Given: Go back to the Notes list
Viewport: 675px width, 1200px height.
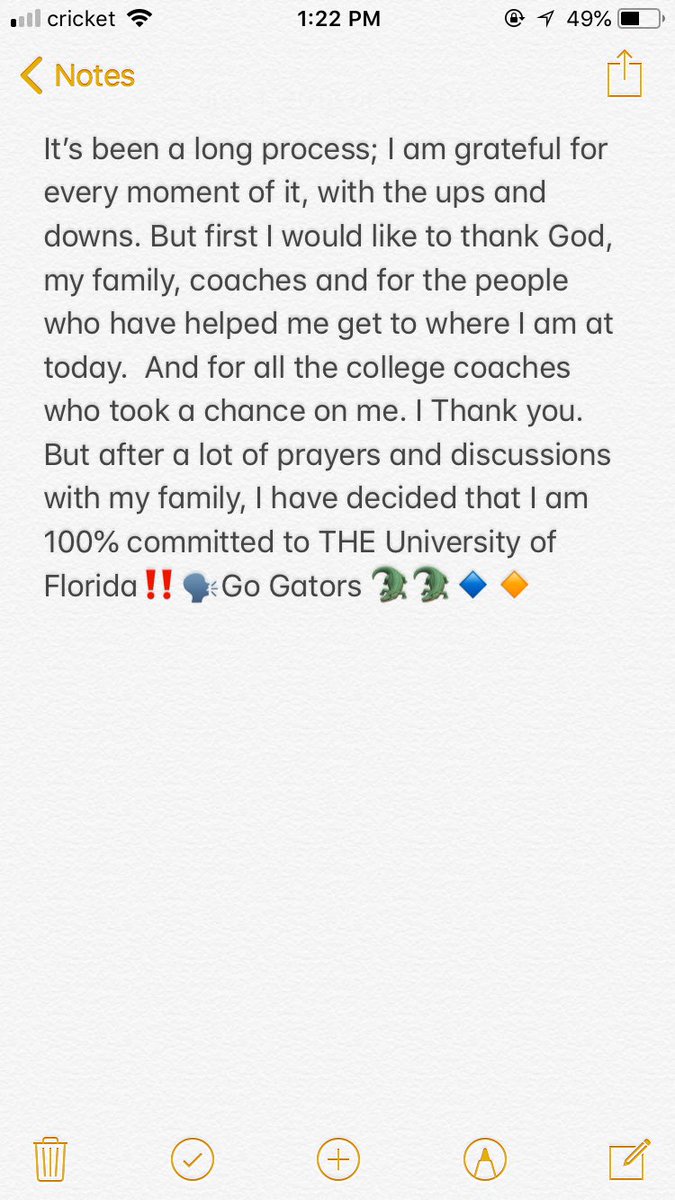Looking at the screenshot, I should click(x=77, y=76).
